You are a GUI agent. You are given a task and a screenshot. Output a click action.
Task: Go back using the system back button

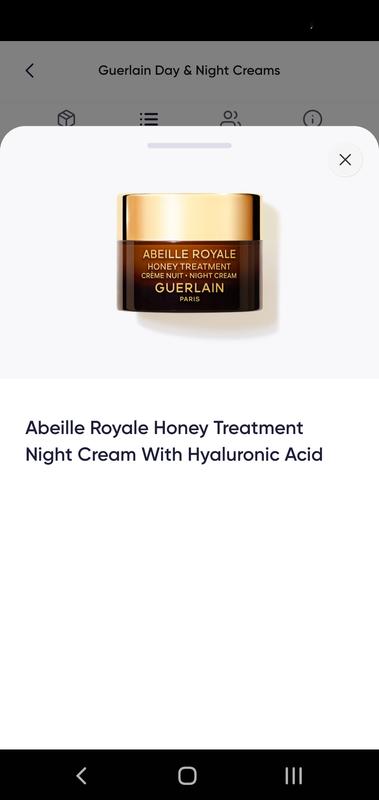click(81, 776)
